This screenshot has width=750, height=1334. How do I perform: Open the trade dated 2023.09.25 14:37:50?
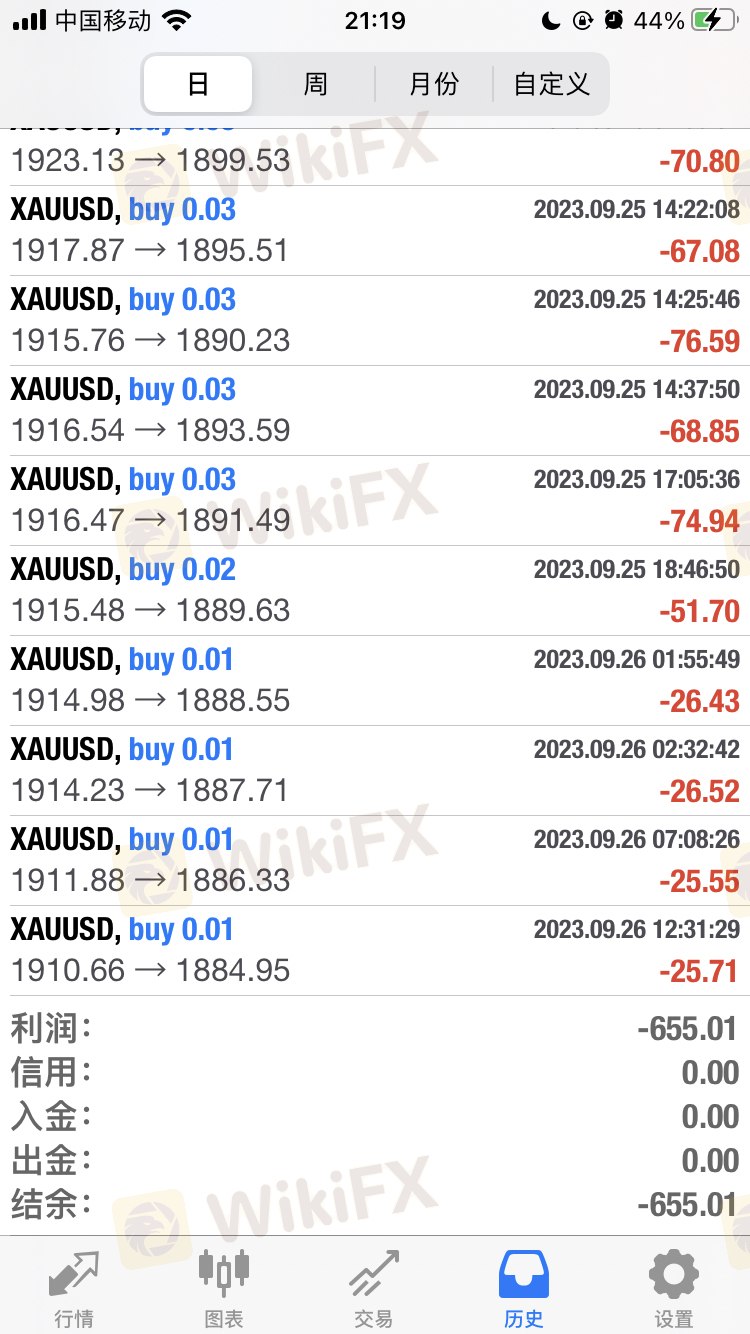click(x=375, y=411)
